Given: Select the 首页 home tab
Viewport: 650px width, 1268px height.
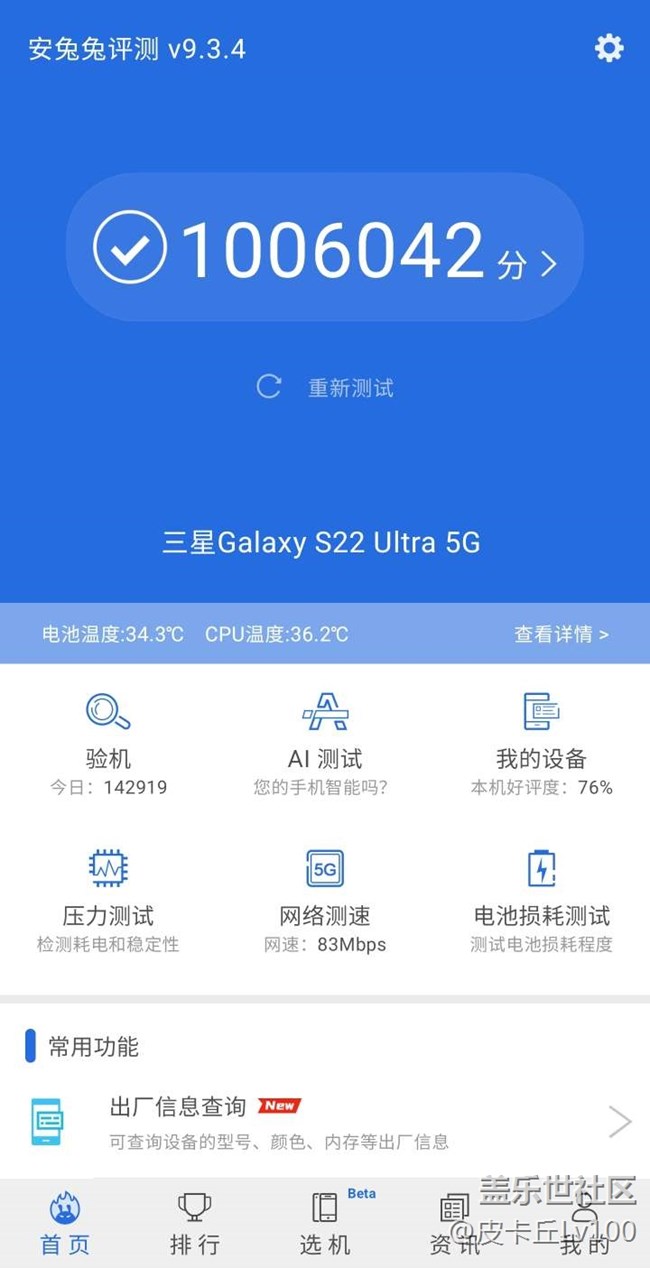Looking at the screenshot, I should (x=65, y=1223).
